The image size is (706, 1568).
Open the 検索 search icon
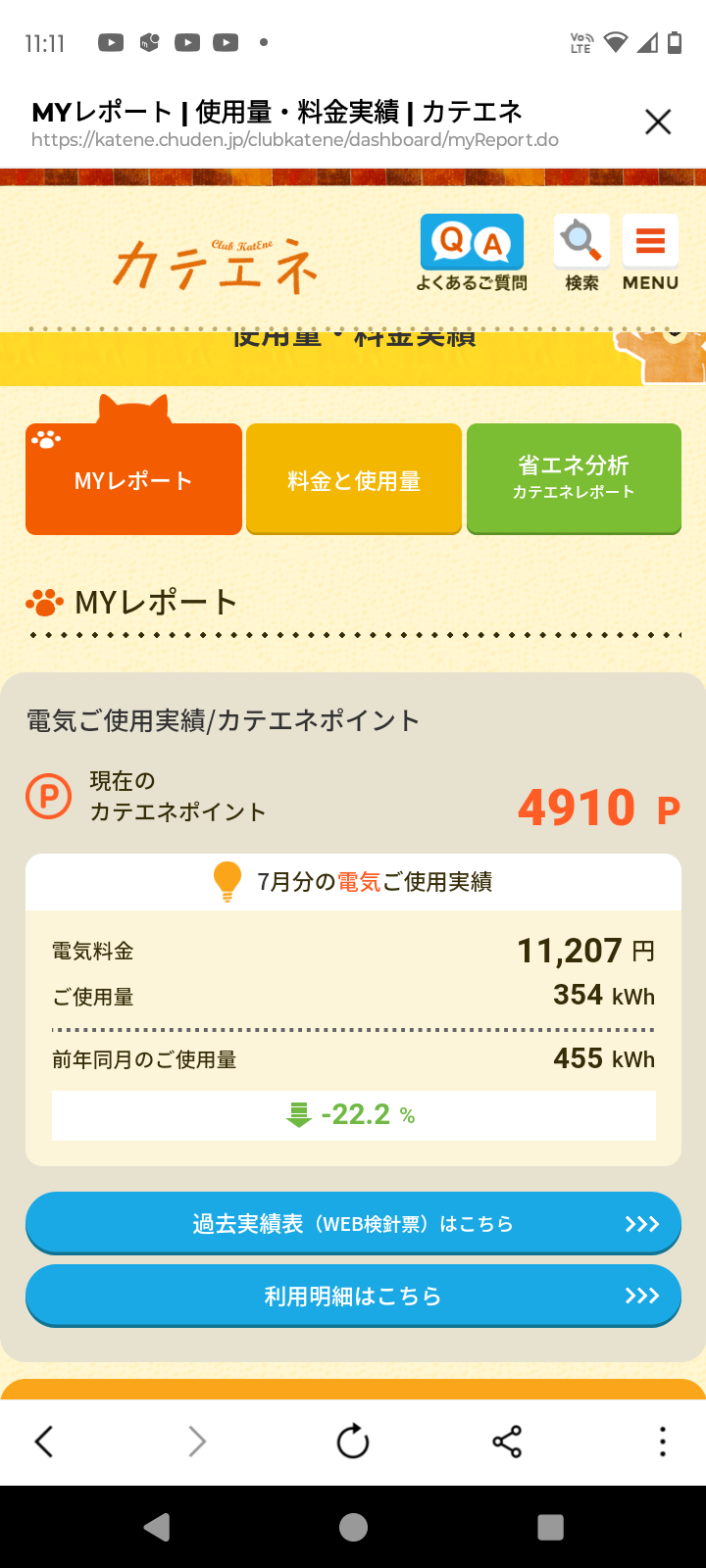(x=581, y=252)
